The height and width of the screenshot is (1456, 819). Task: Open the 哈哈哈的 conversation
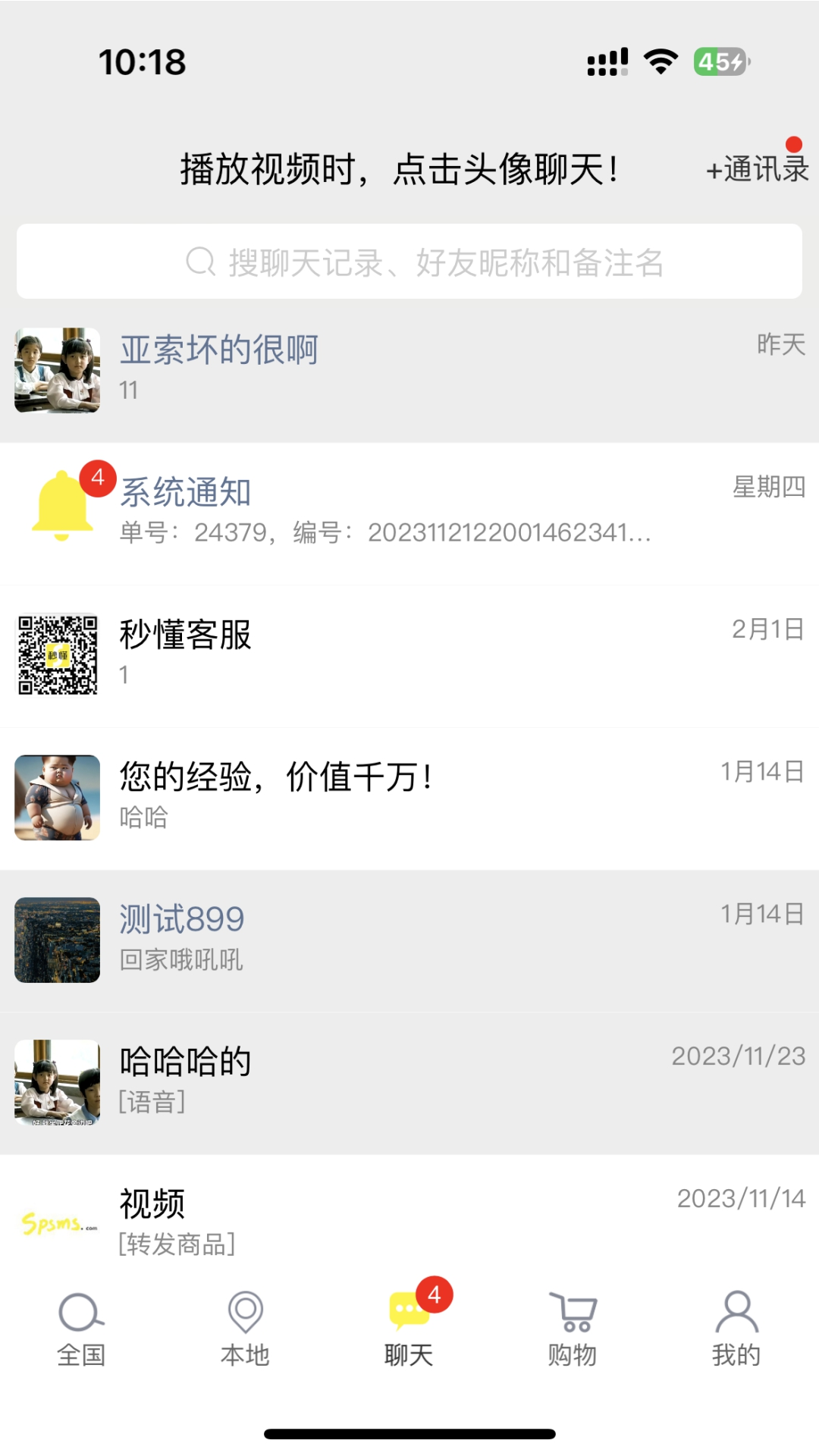(x=409, y=1081)
